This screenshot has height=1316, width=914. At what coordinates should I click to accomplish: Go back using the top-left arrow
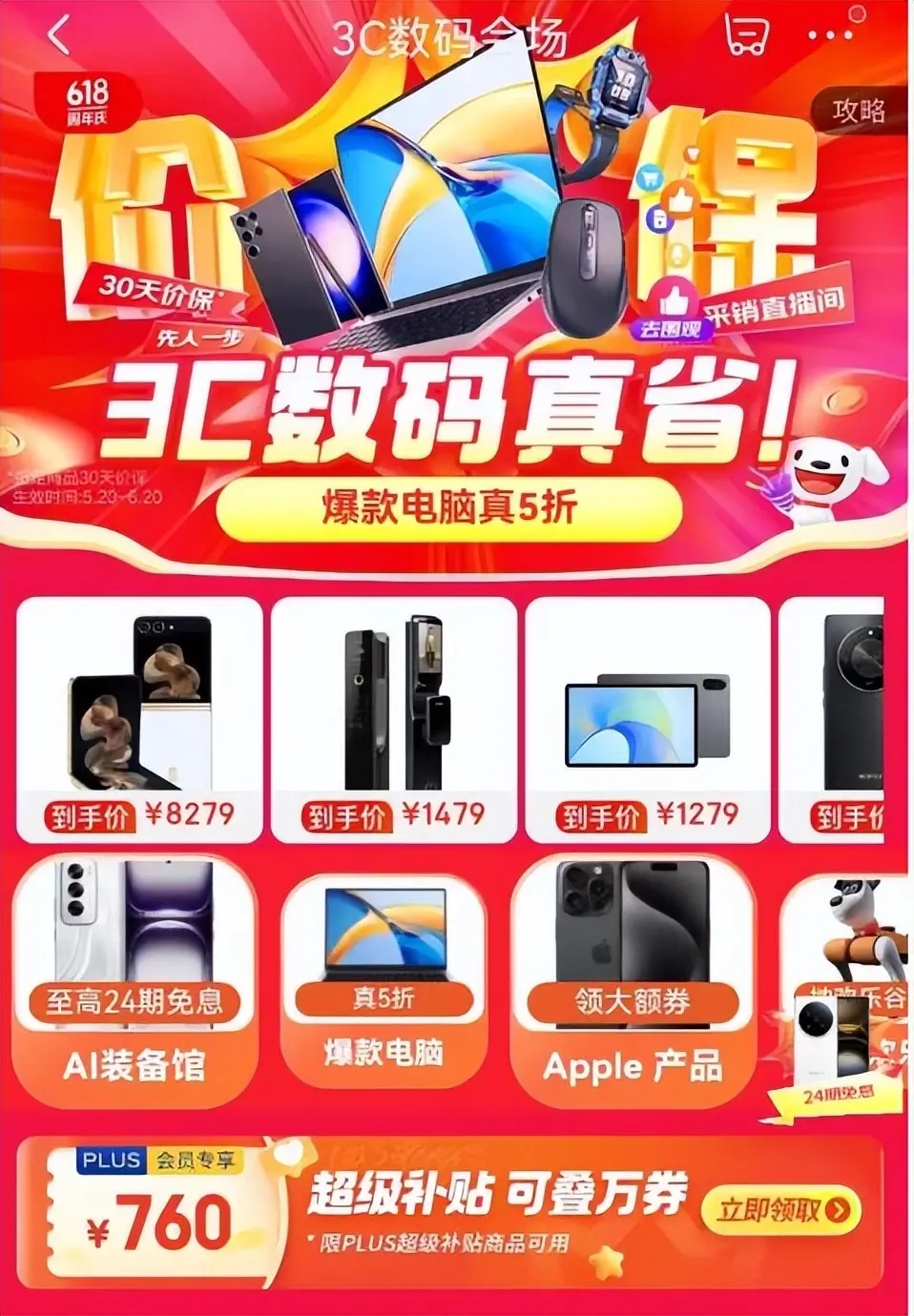[59, 36]
